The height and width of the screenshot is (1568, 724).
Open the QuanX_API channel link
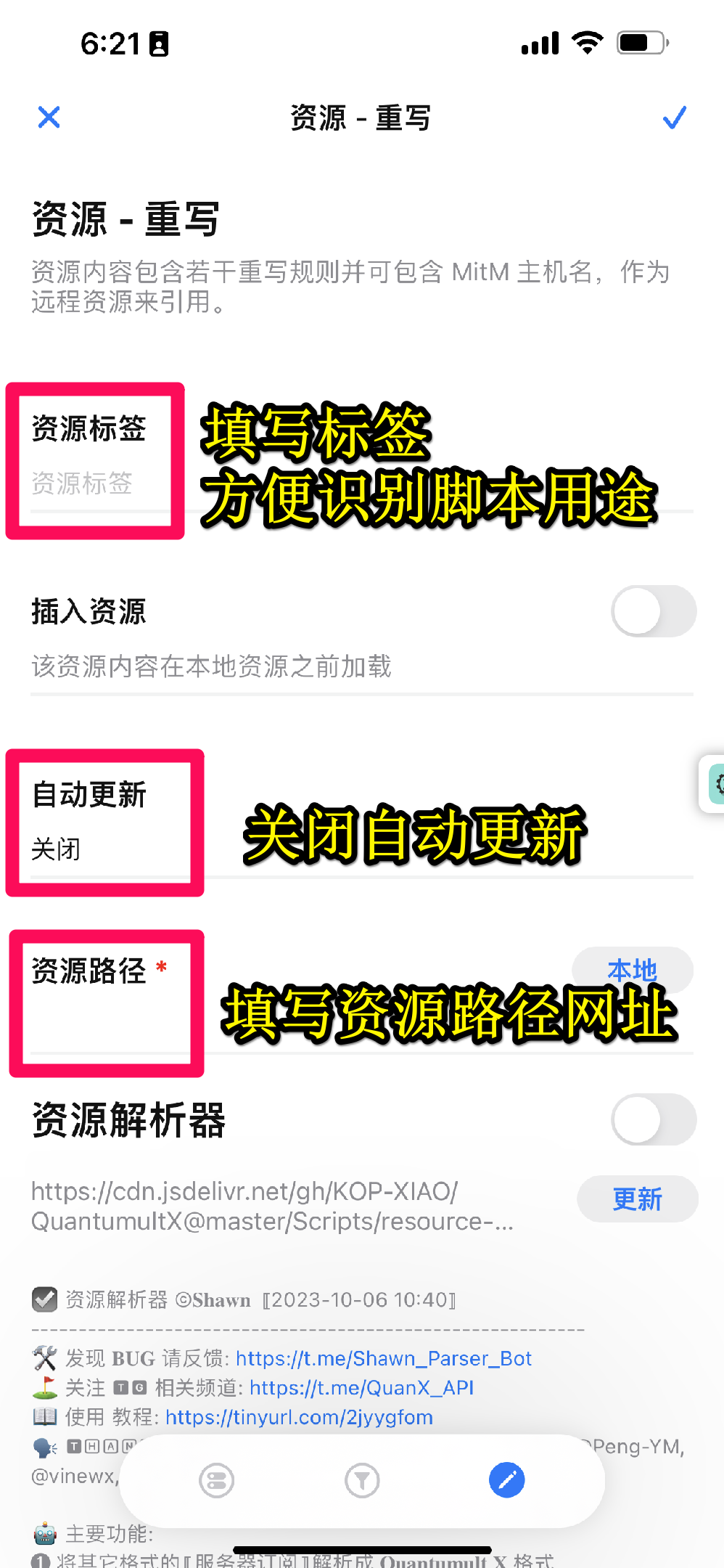click(361, 1388)
